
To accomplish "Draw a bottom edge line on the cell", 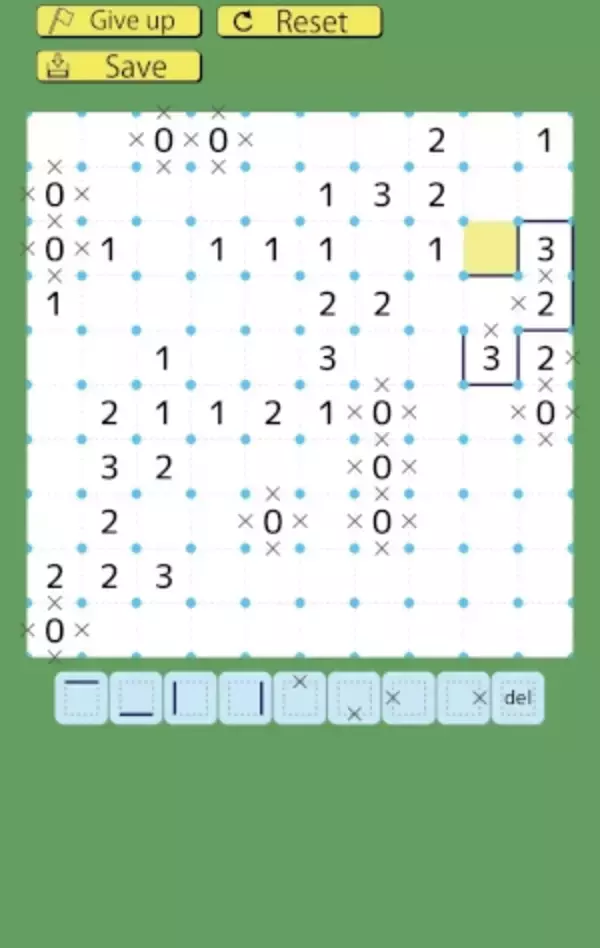I will pyautogui.click(x=136, y=698).
